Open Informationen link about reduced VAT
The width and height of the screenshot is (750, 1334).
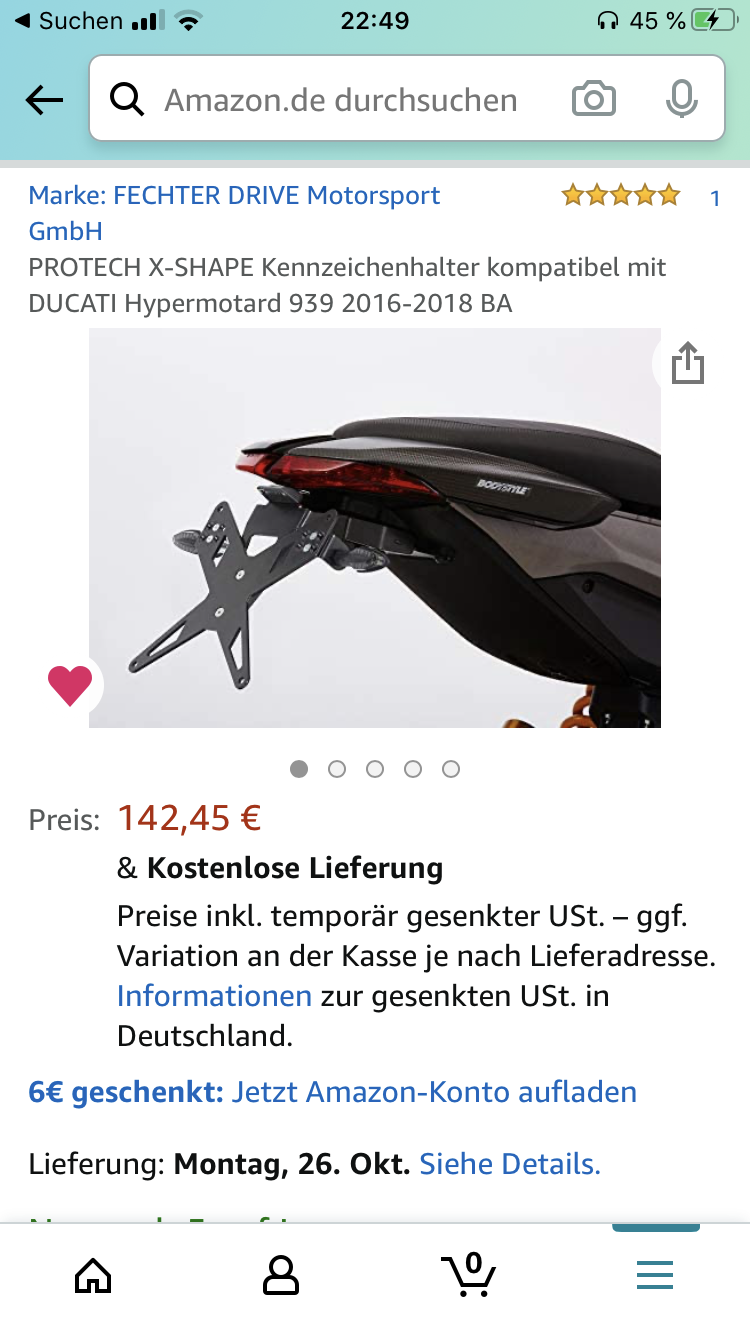pyautogui.click(x=214, y=996)
